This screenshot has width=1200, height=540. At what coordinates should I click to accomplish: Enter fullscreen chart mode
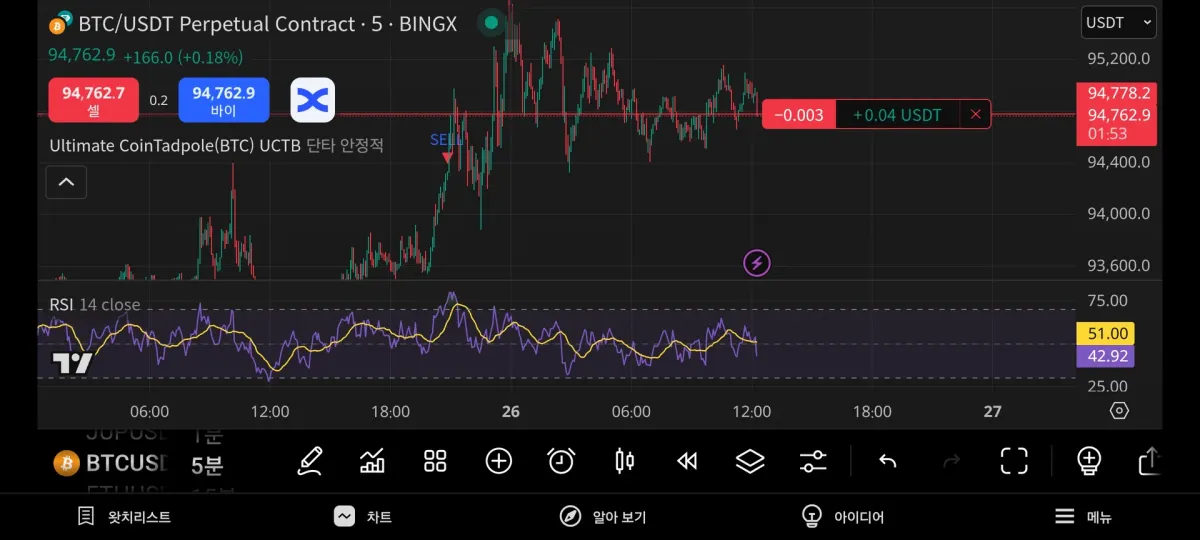coord(1014,461)
